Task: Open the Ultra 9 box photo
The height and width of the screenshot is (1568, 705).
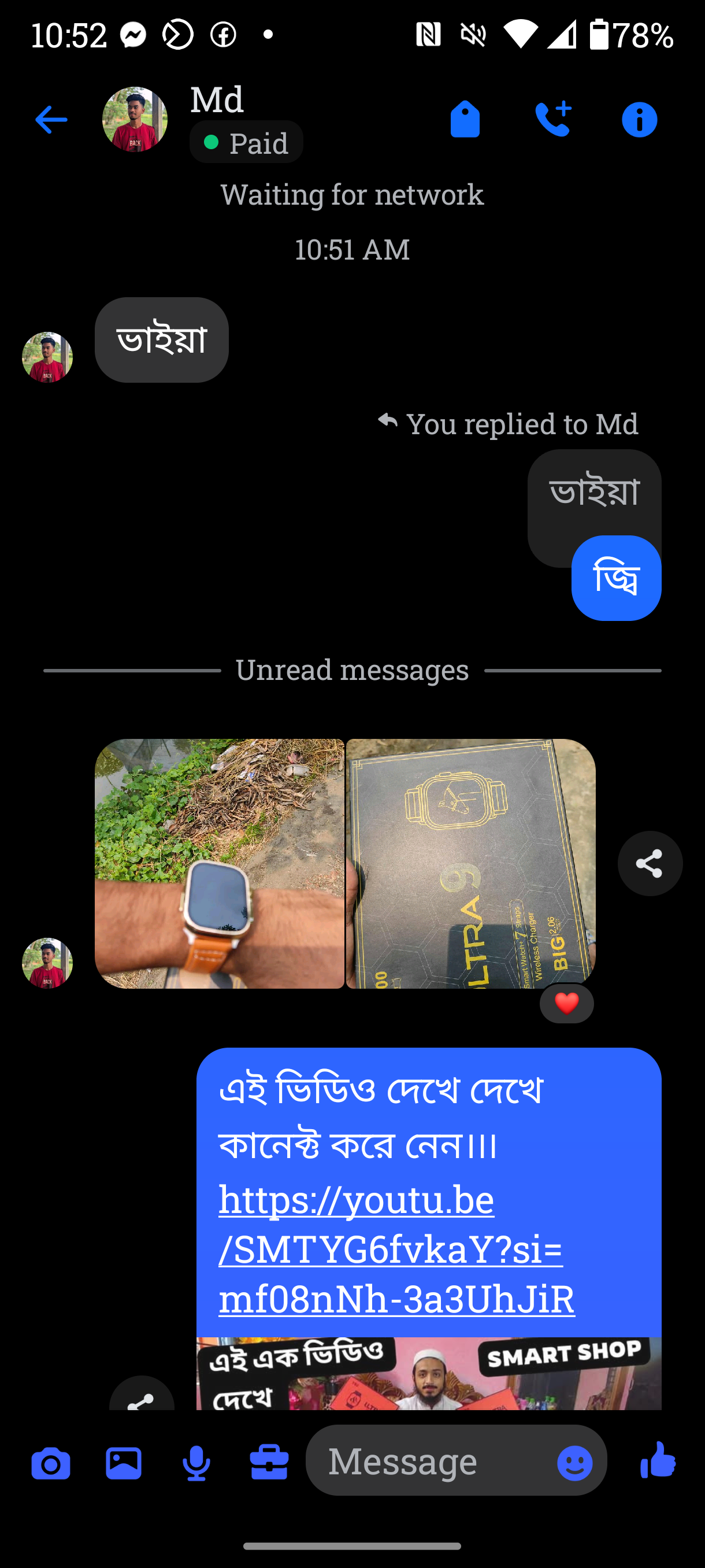Action: pyautogui.click(x=471, y=864)
